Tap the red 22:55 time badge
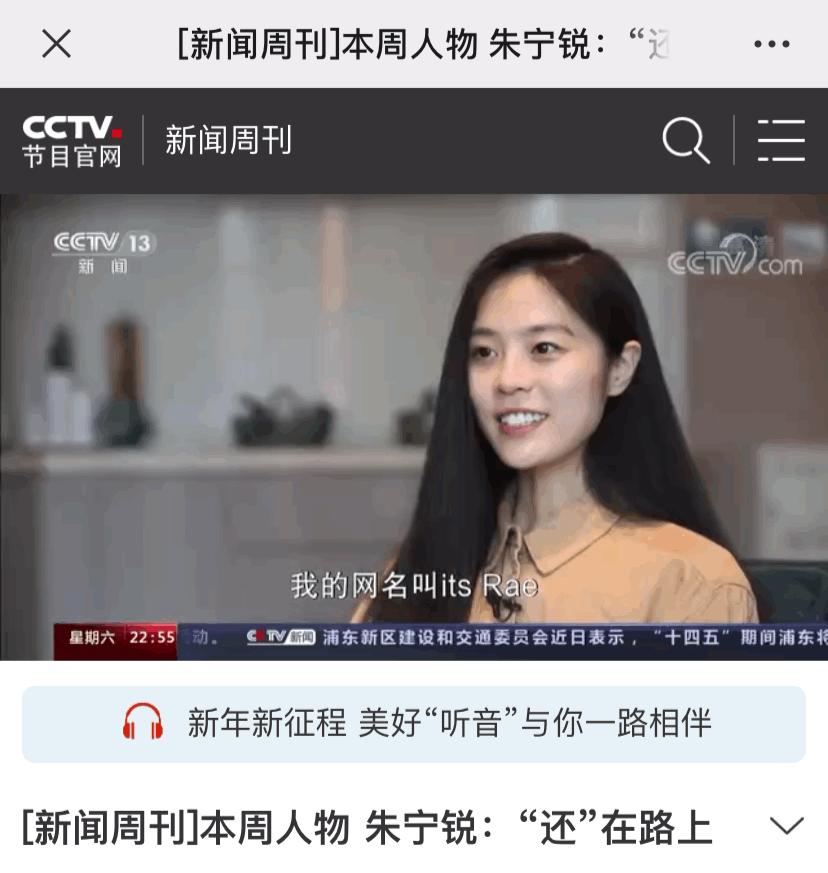This screenshot has height=873, width=828. (152, 637)
